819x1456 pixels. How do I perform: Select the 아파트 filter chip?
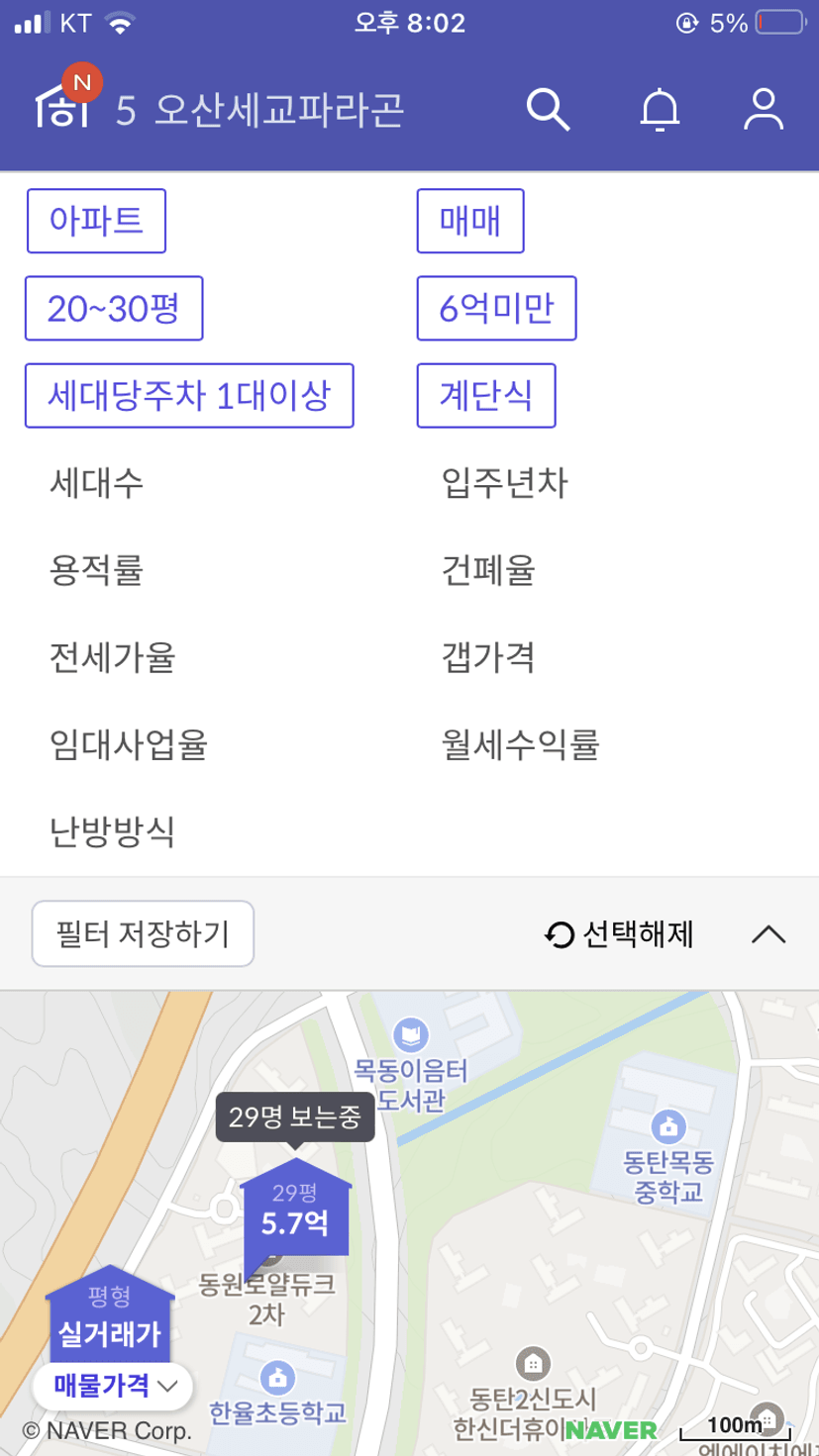(x=95, y=221)
